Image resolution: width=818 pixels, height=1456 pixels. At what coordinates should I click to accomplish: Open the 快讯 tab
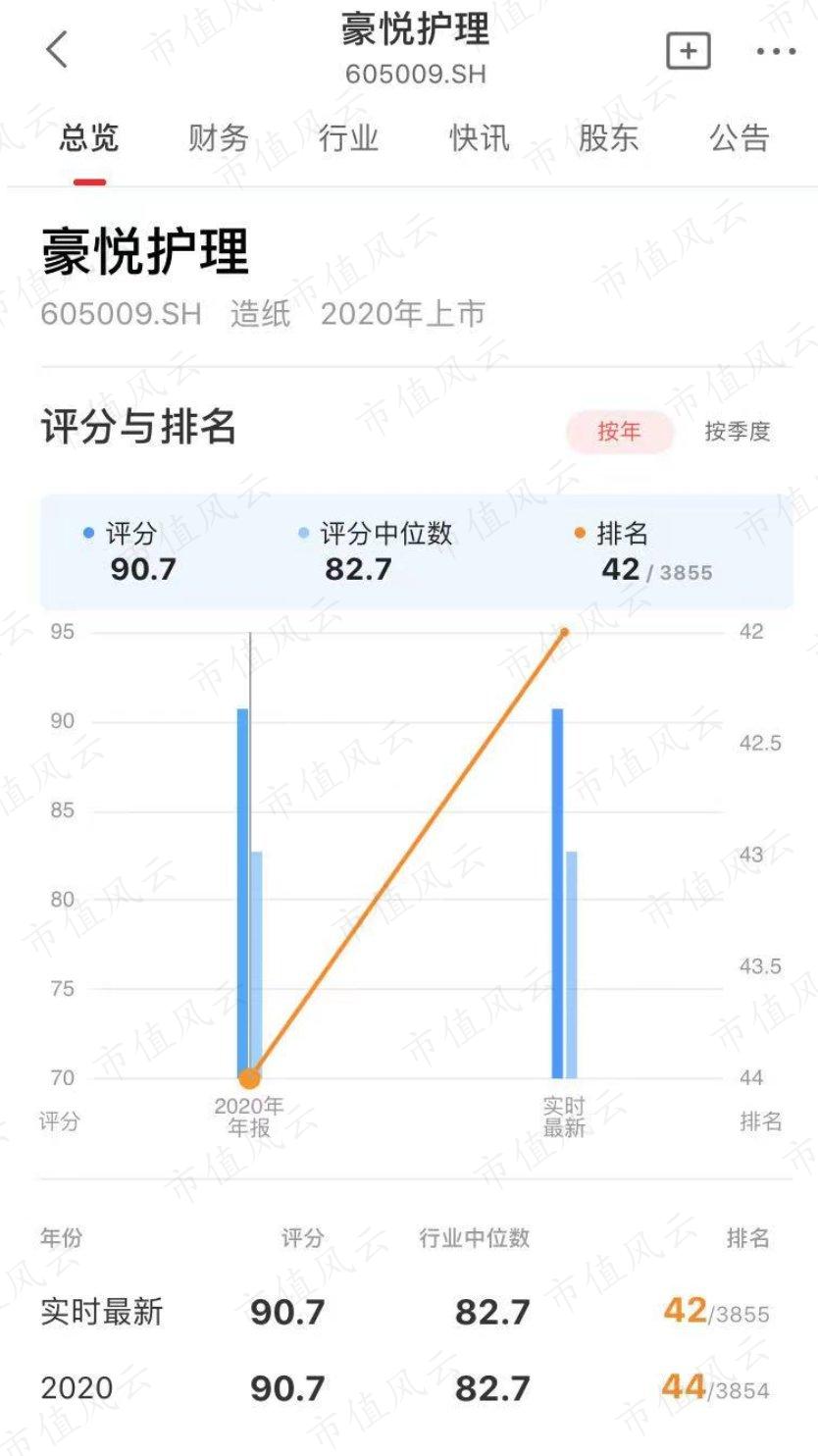point(480,137)
